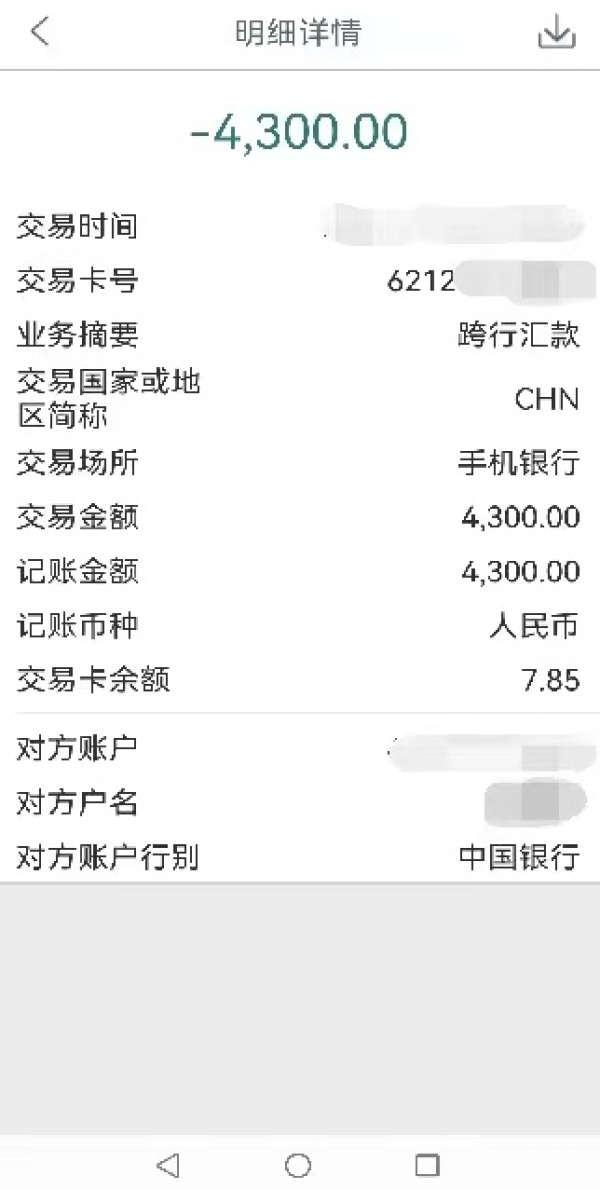Tap the system back triangle button

click(168, 1164)
